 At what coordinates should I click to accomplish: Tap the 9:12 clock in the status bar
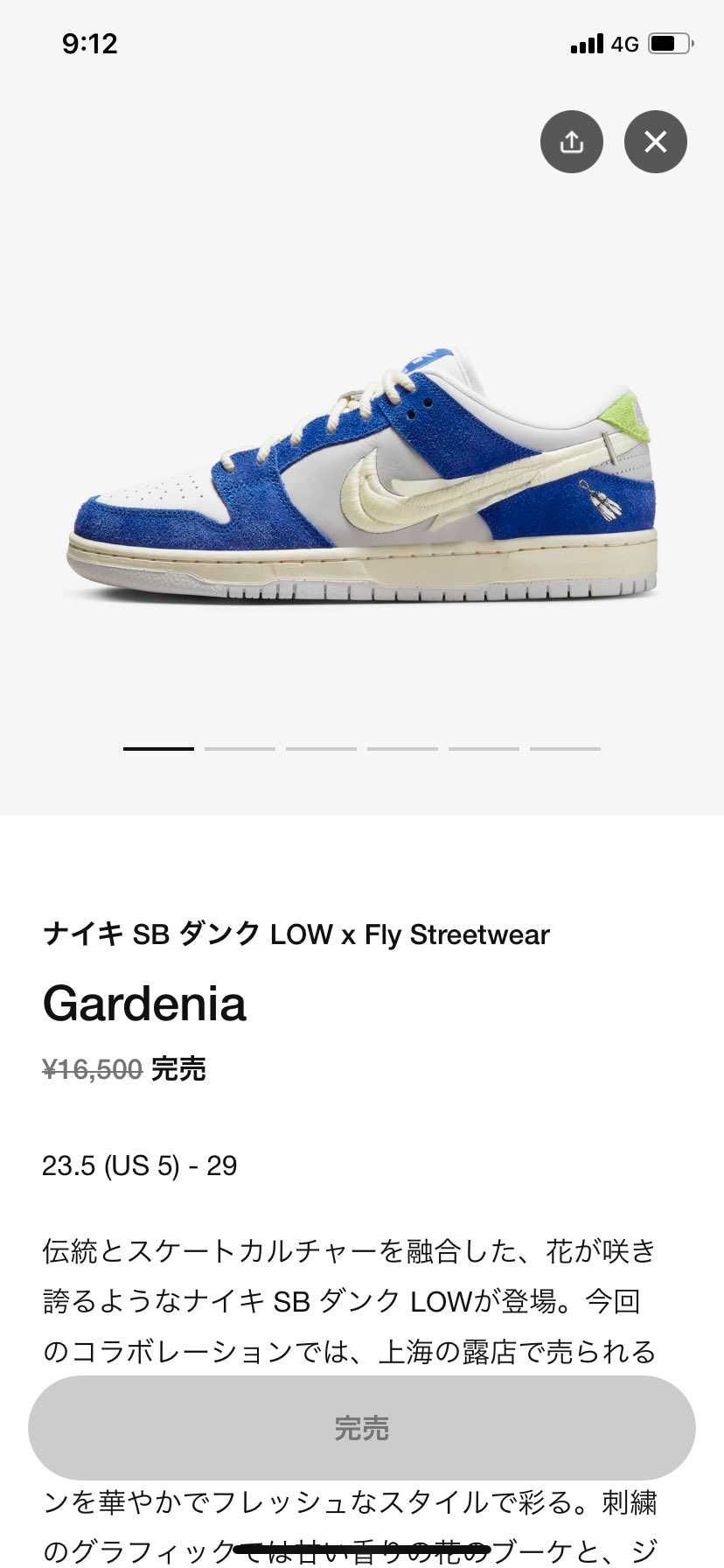[x=90, y=43]
